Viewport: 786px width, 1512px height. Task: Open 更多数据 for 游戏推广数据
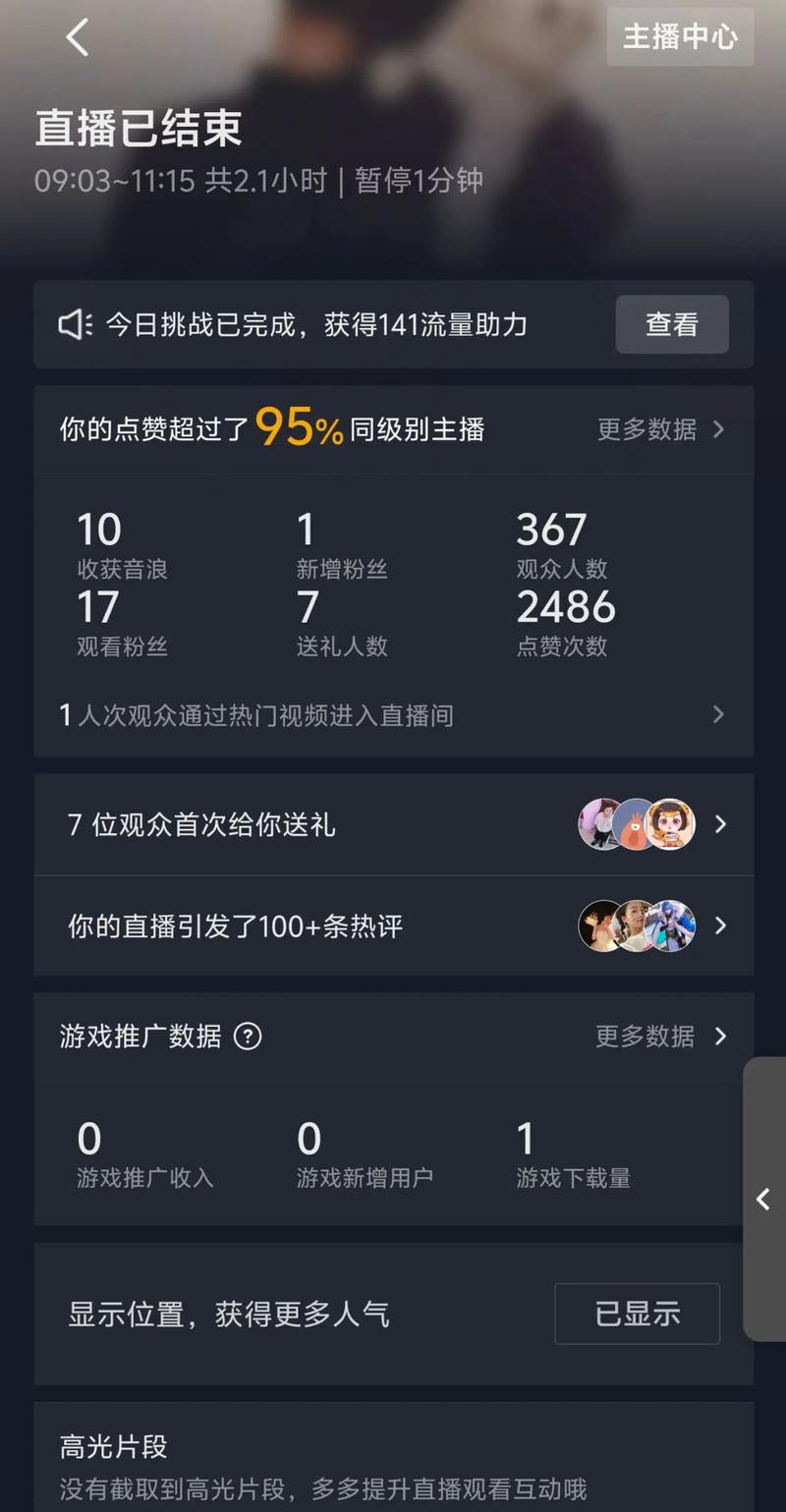coord(659,1036)
